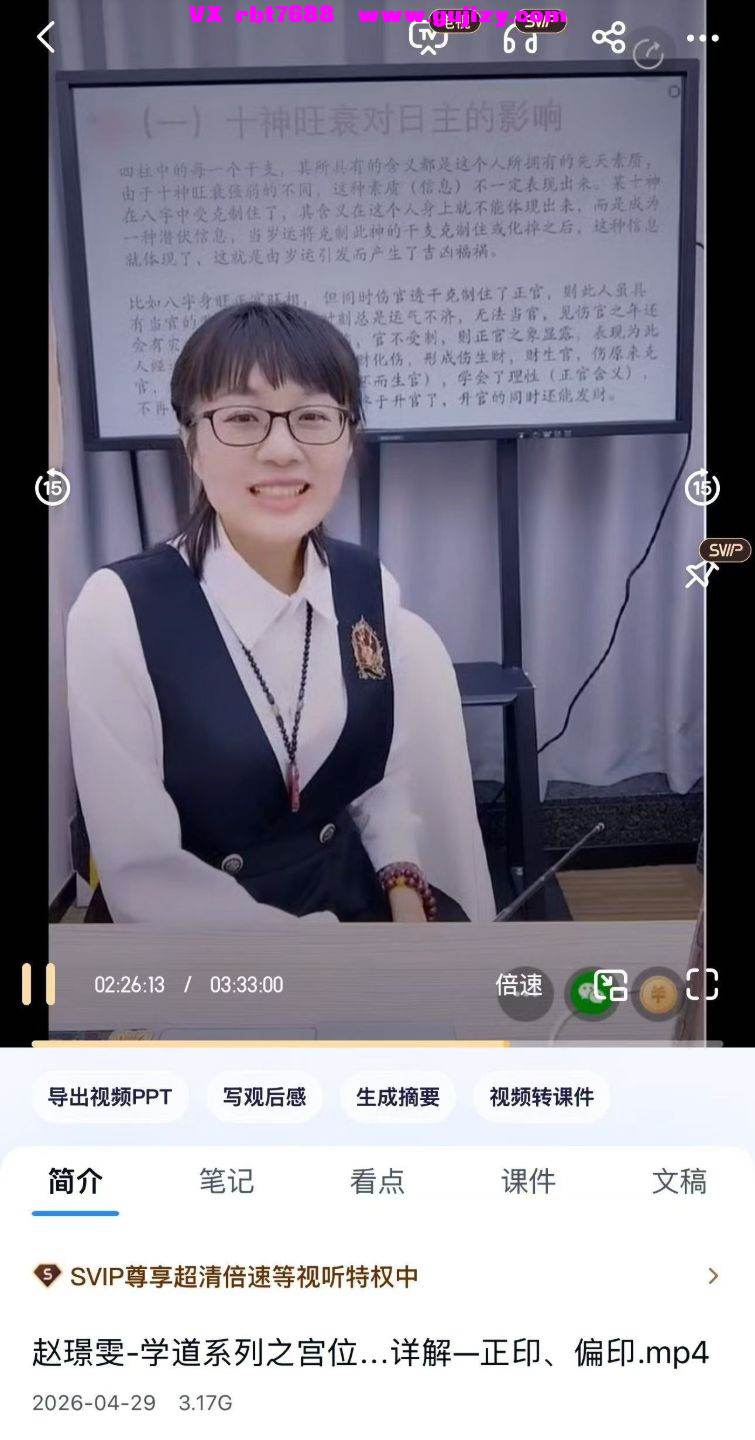Open the three-dot overflow menu
755x1440 pixels.
[x=702, y=39]
